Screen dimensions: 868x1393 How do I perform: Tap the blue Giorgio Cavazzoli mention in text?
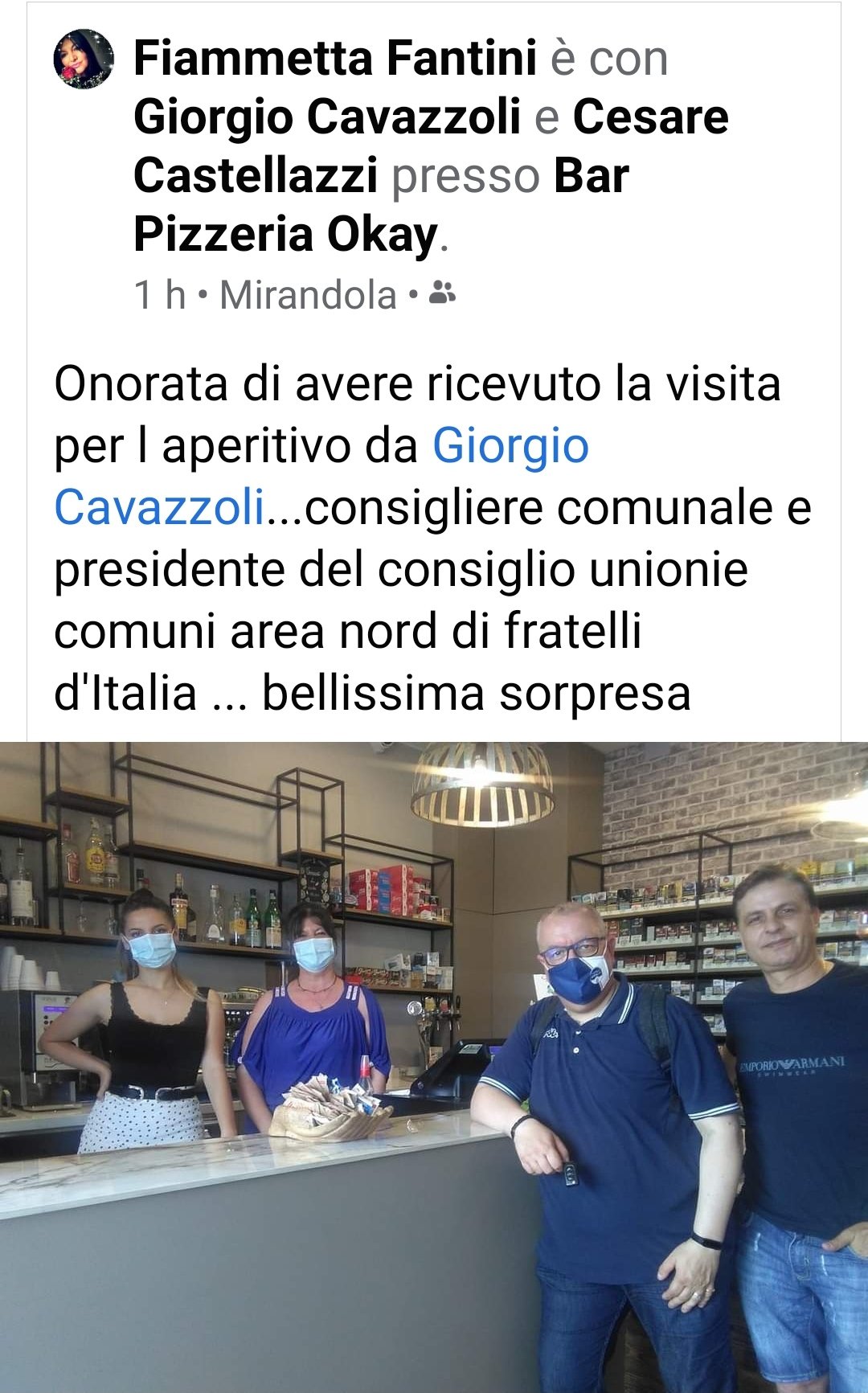510,446
